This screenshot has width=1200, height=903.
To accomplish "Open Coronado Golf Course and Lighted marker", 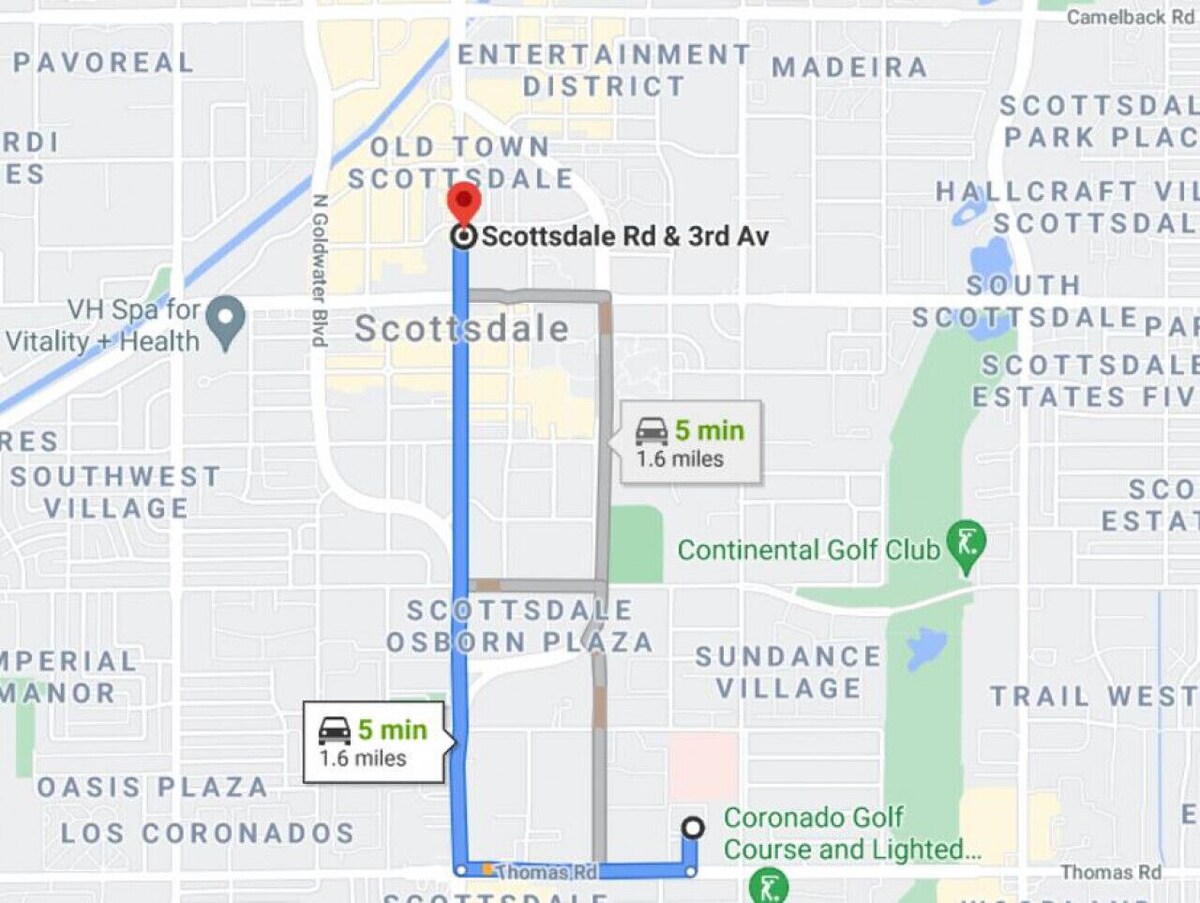I will point(768,885).
